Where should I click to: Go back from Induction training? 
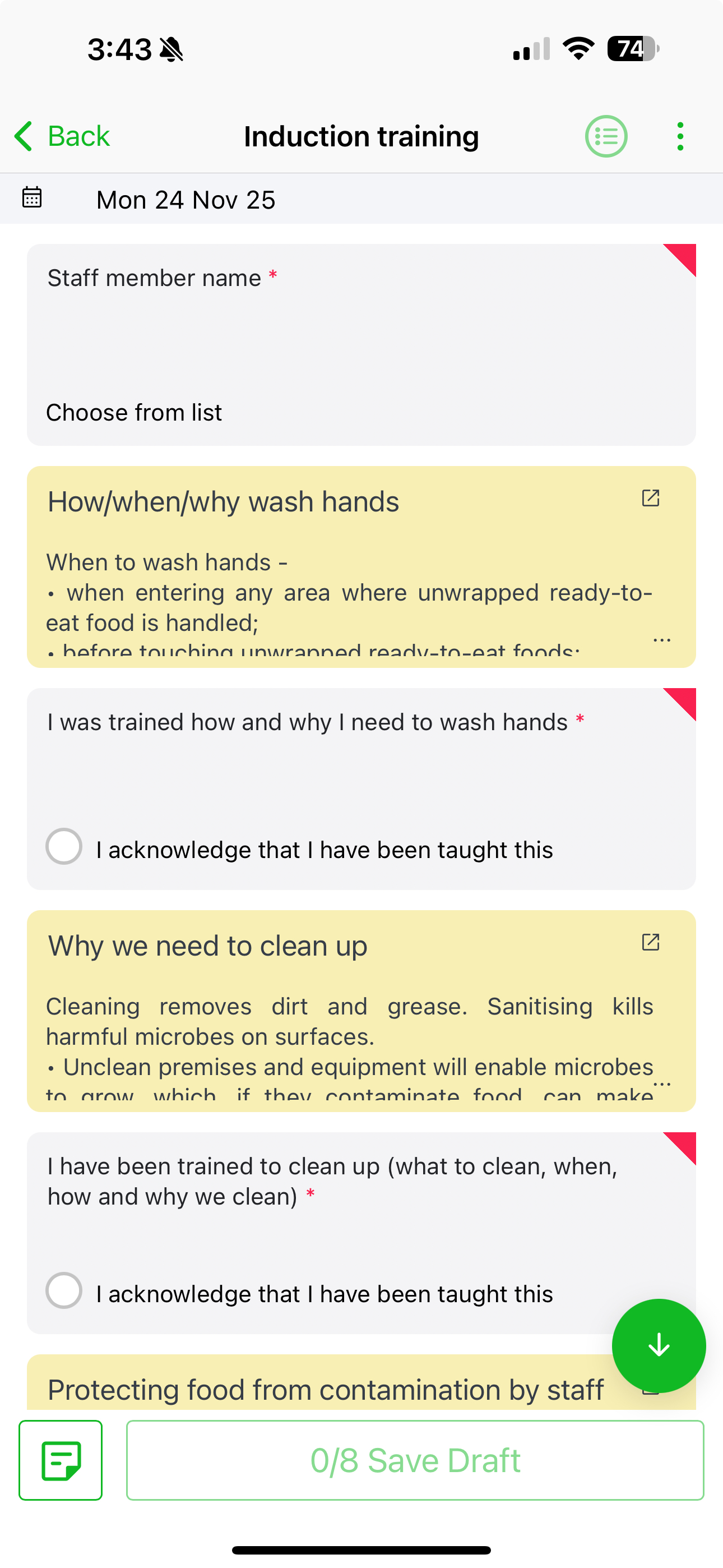point(62,136)
